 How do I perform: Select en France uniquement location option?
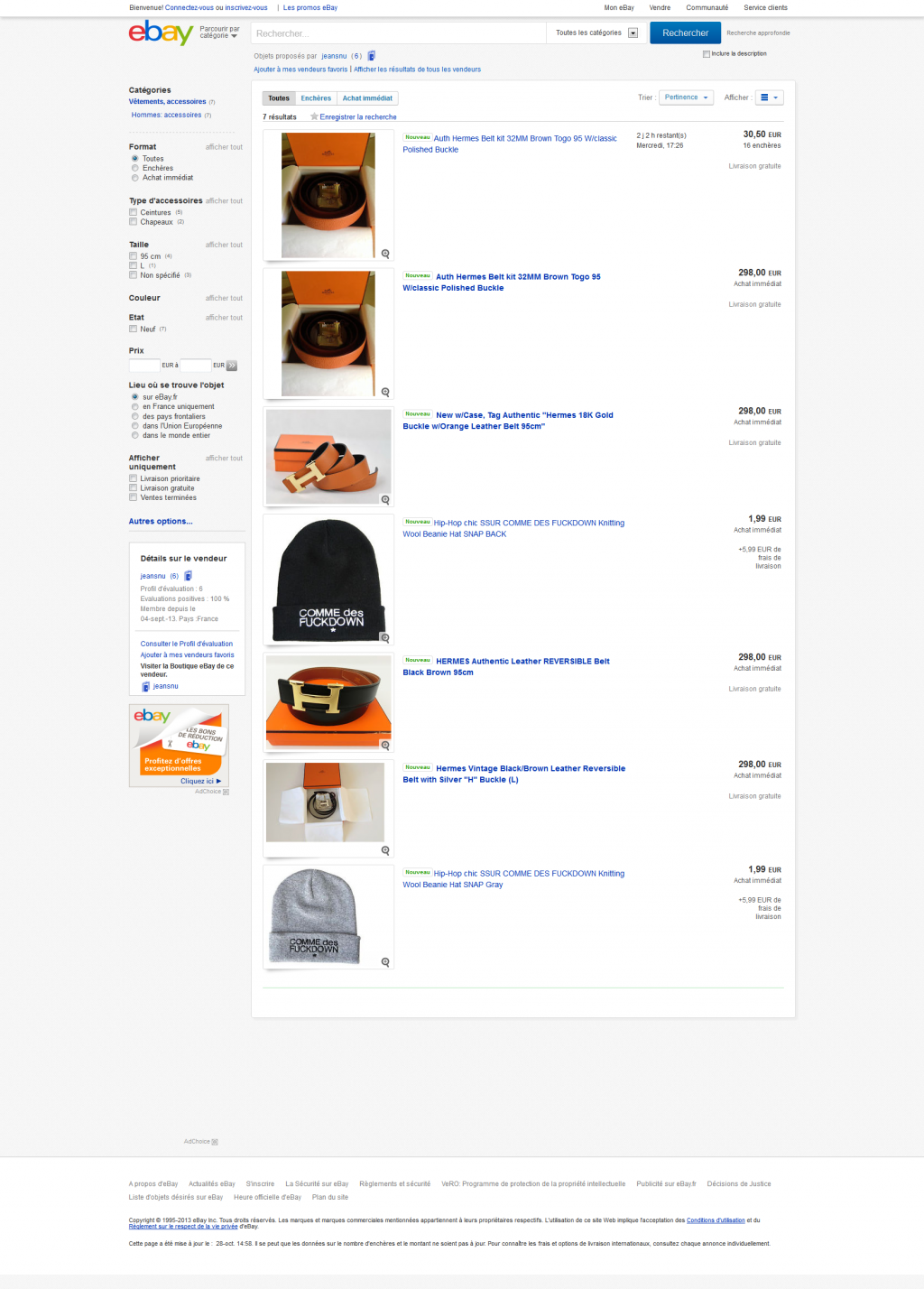pos(135,407)
